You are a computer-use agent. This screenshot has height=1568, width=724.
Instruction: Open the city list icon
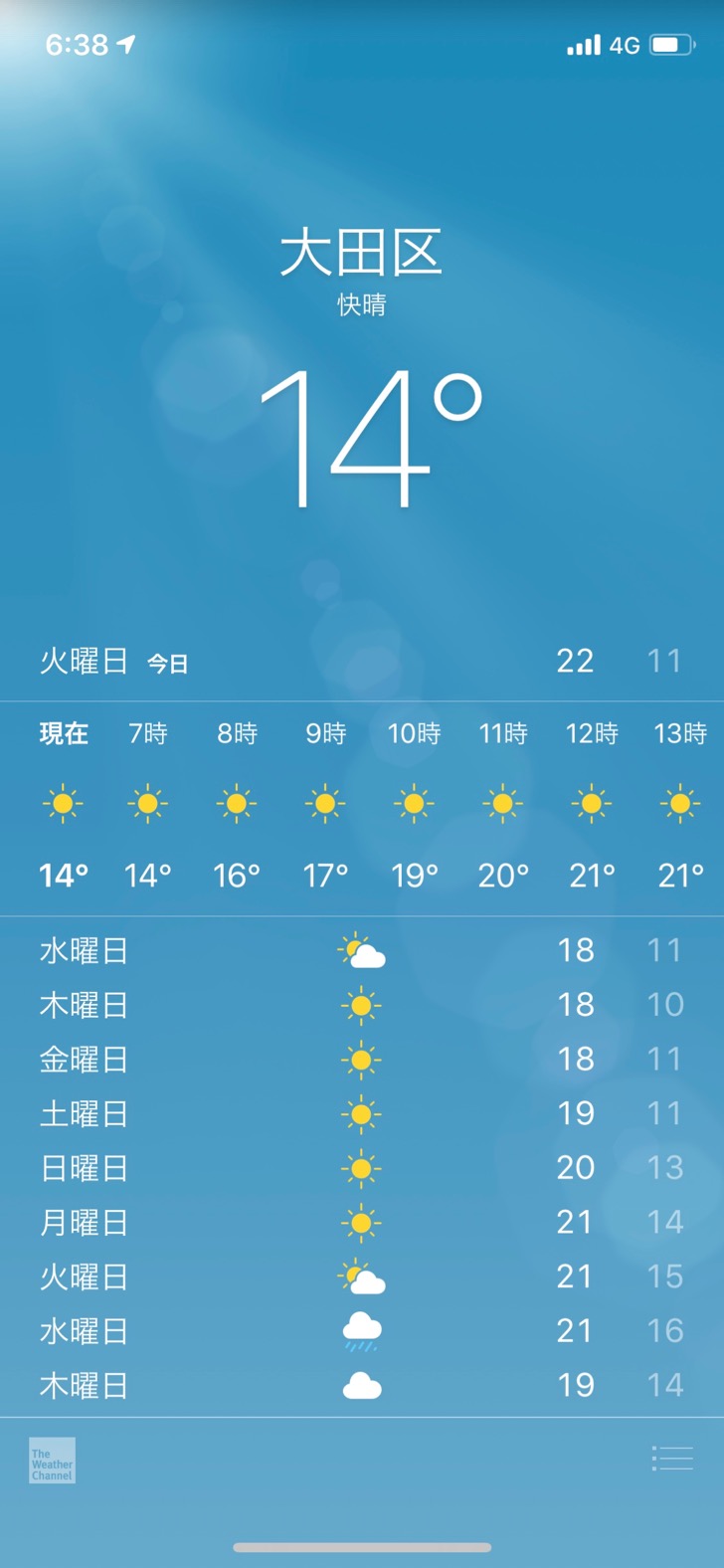(672, 1459)
